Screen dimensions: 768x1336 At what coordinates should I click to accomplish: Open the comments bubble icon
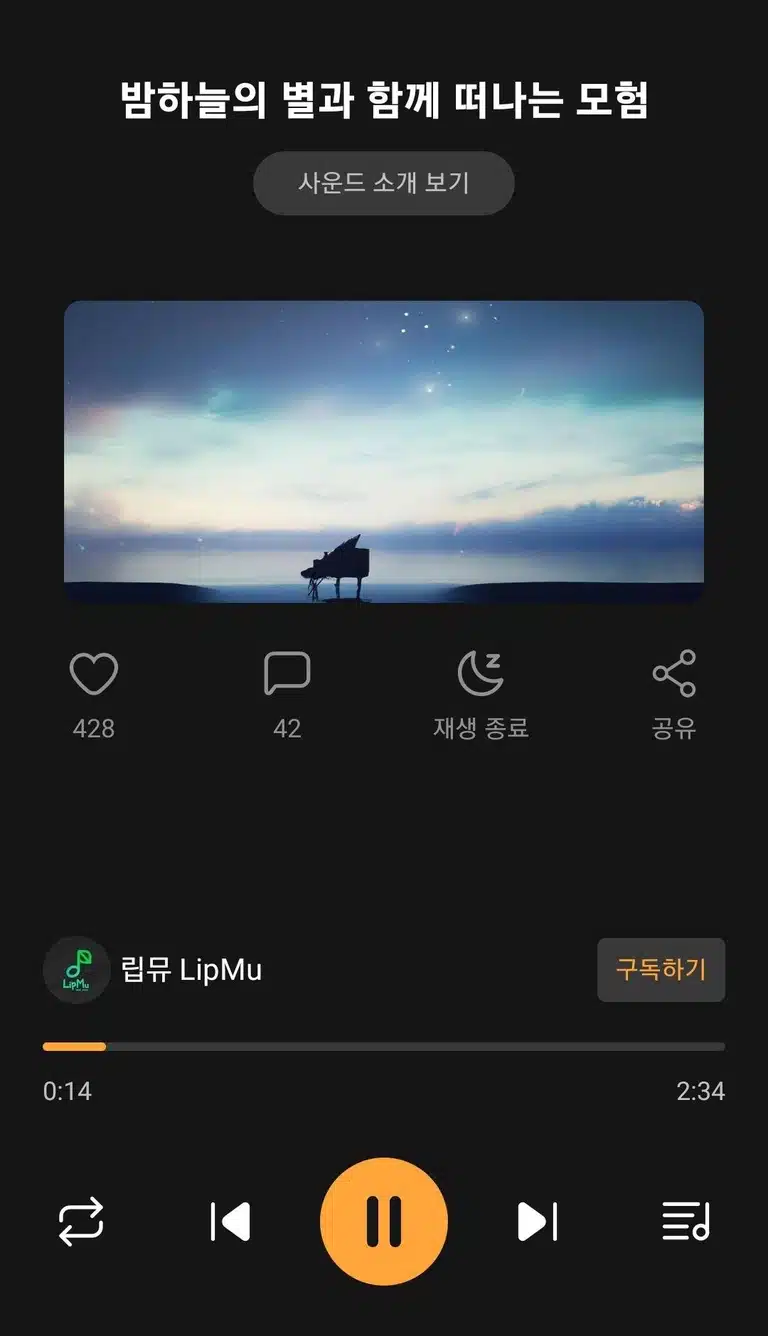coord(287,674)
